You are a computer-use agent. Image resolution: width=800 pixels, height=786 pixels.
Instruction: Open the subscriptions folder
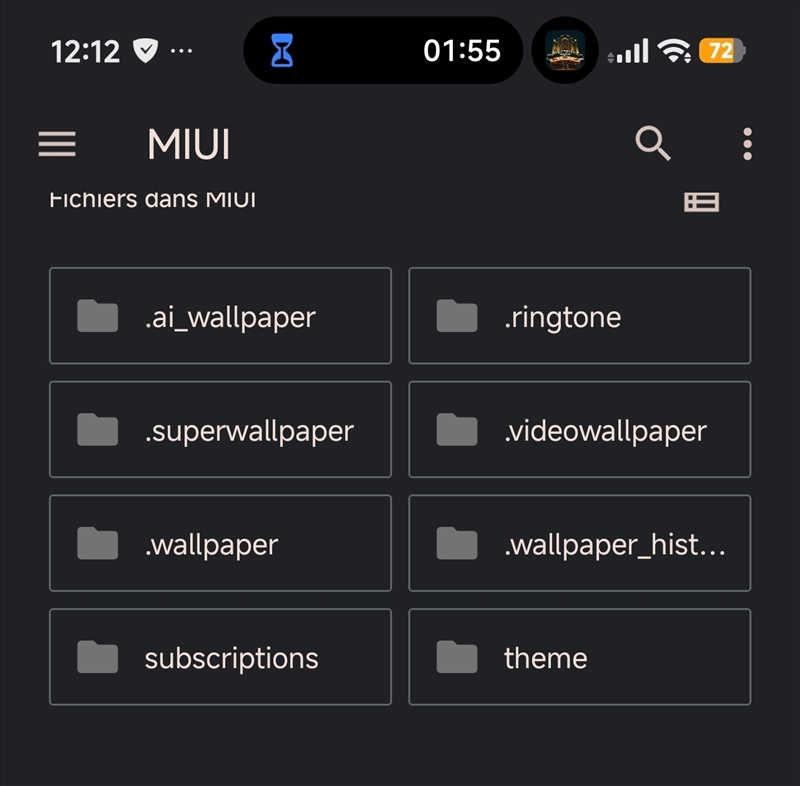[220, 657]
